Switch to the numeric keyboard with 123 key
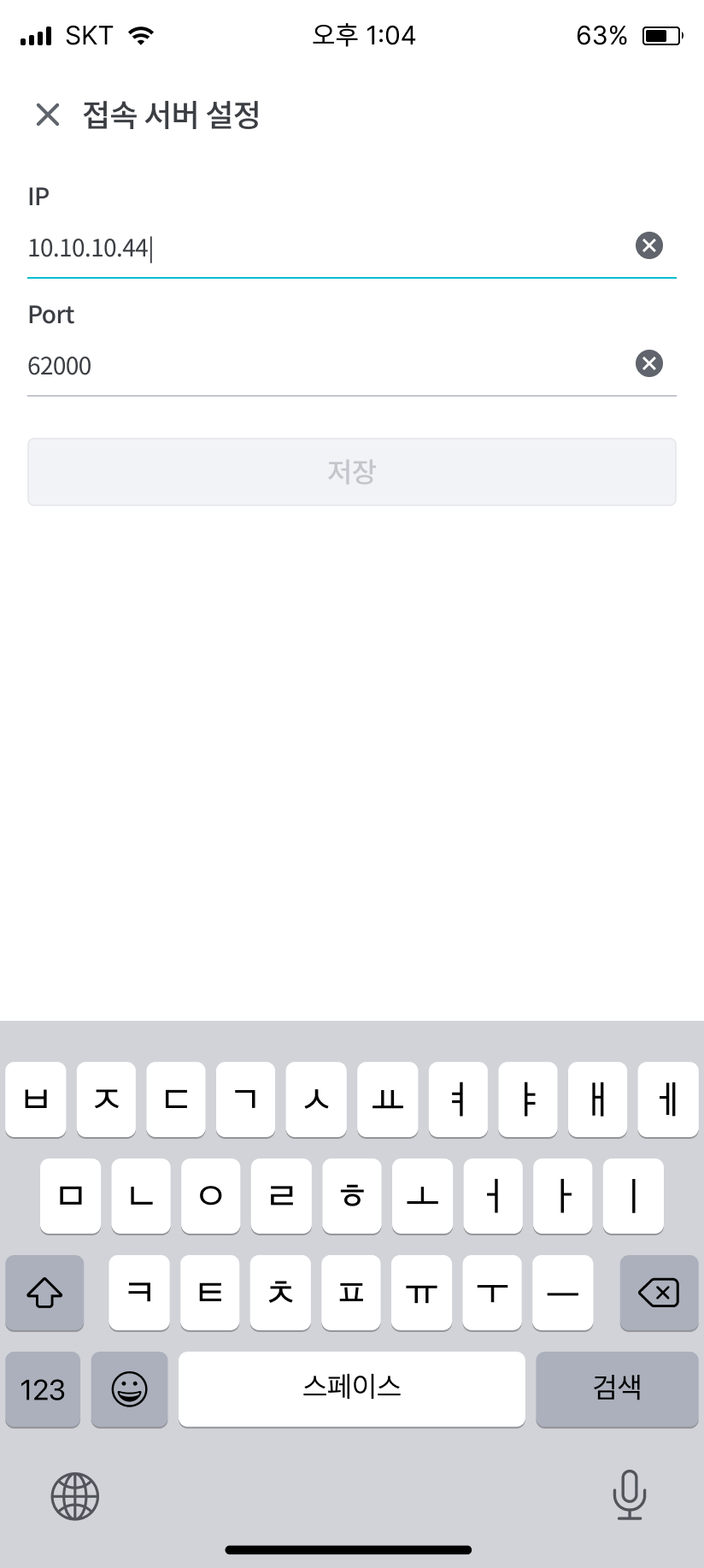The width and height of the screenshot is (704, 1568). (42, 1389)
